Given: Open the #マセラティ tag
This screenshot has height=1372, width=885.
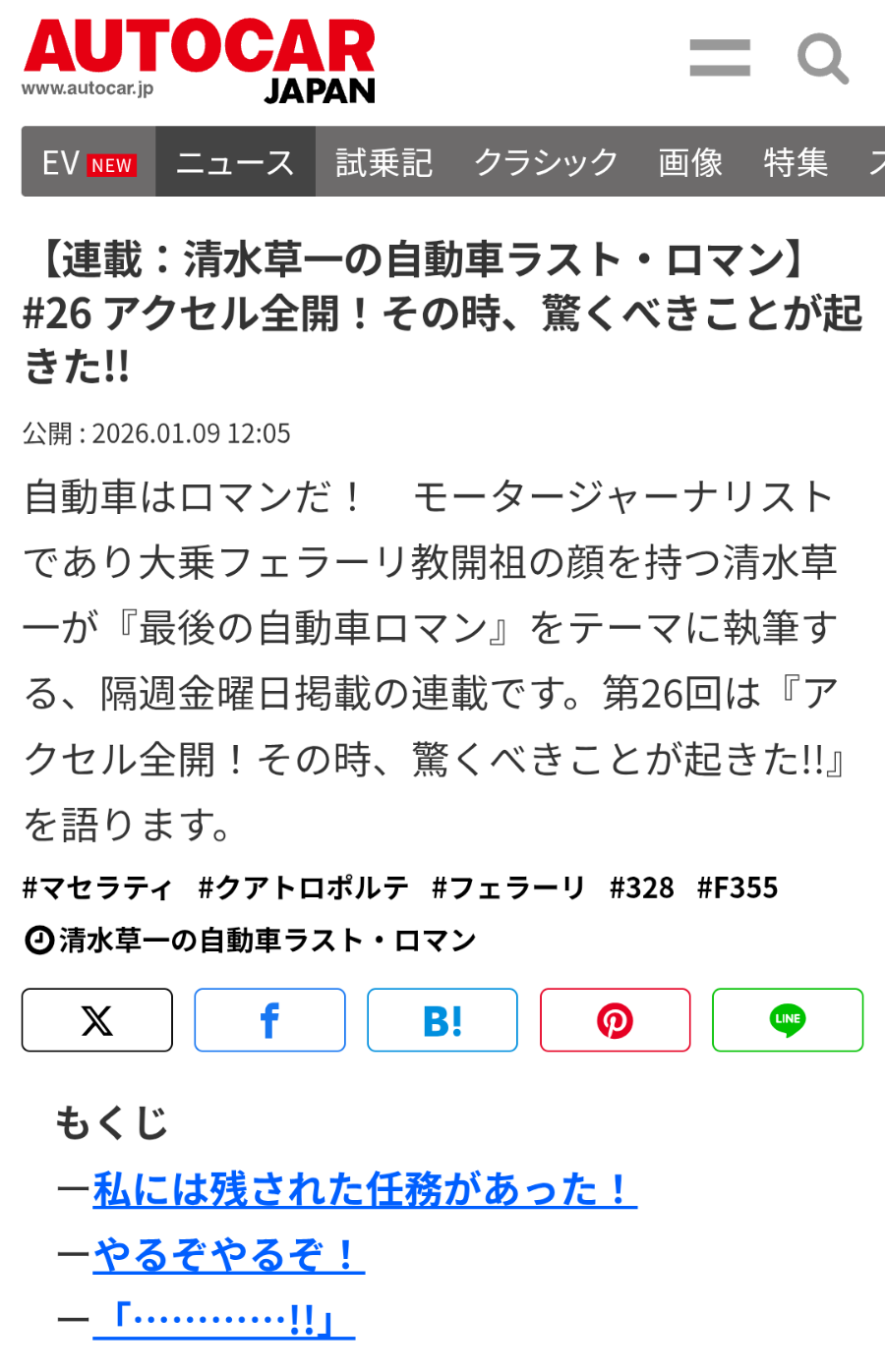Looking at the screenshot, I should pos(97,887).
